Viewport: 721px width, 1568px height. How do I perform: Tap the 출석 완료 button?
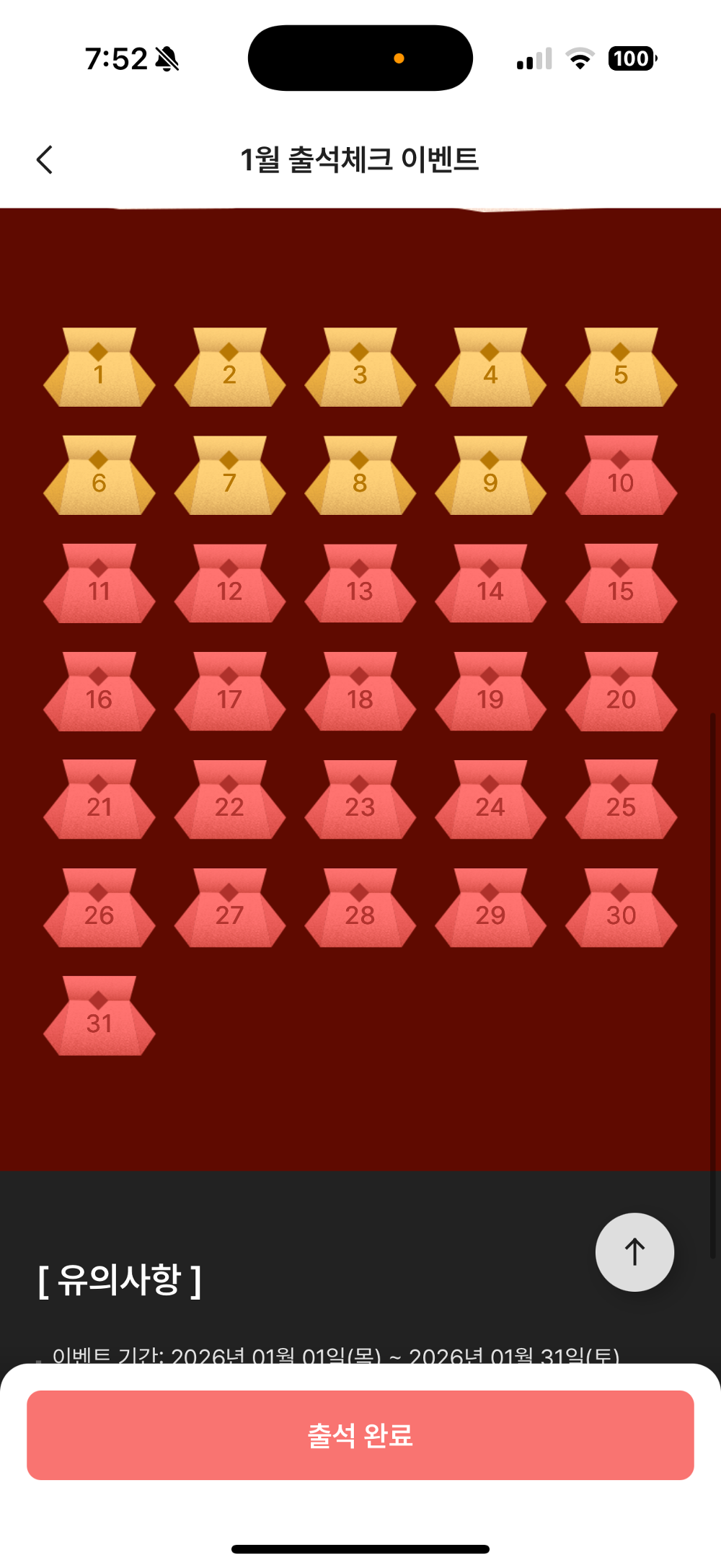(x=360, y=1435)
